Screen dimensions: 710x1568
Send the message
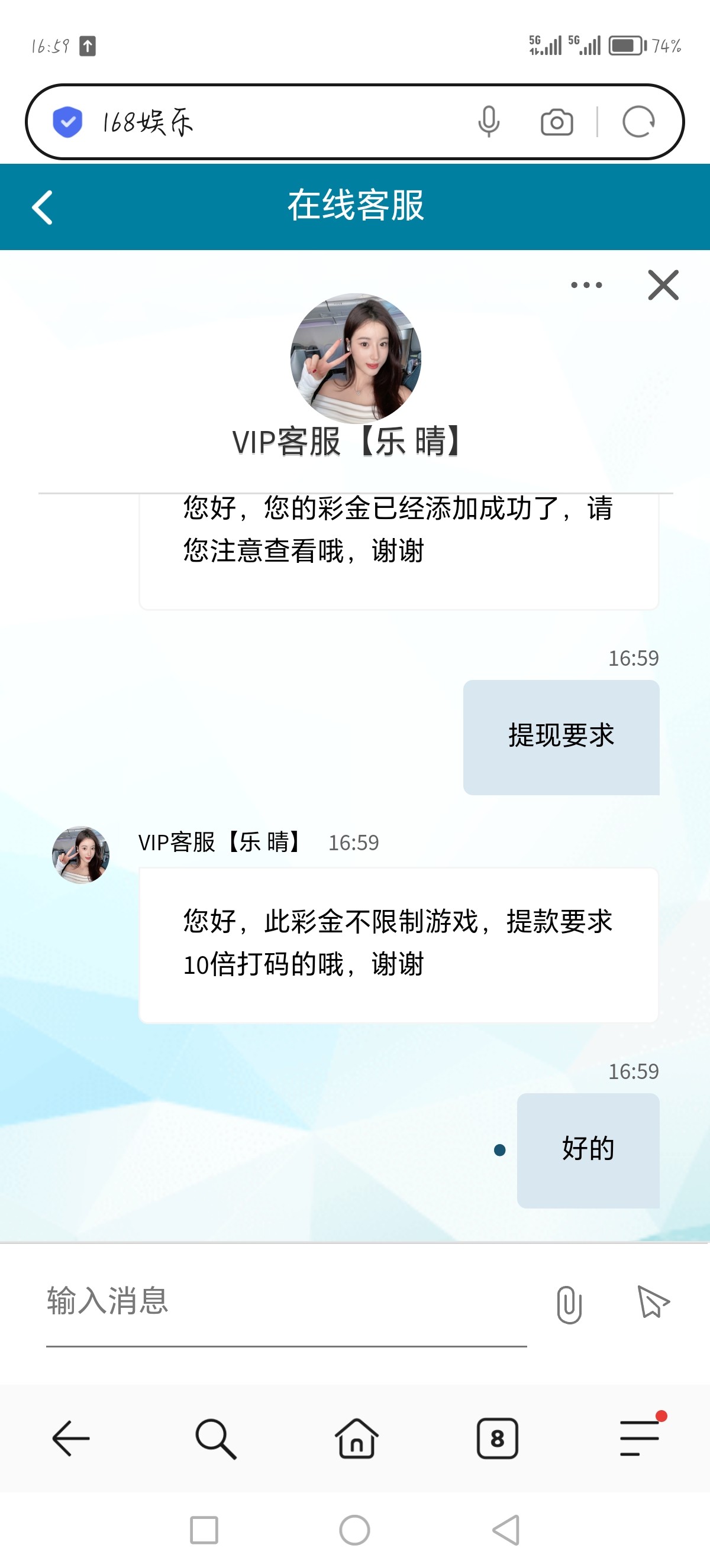[x=653, y=1302]
